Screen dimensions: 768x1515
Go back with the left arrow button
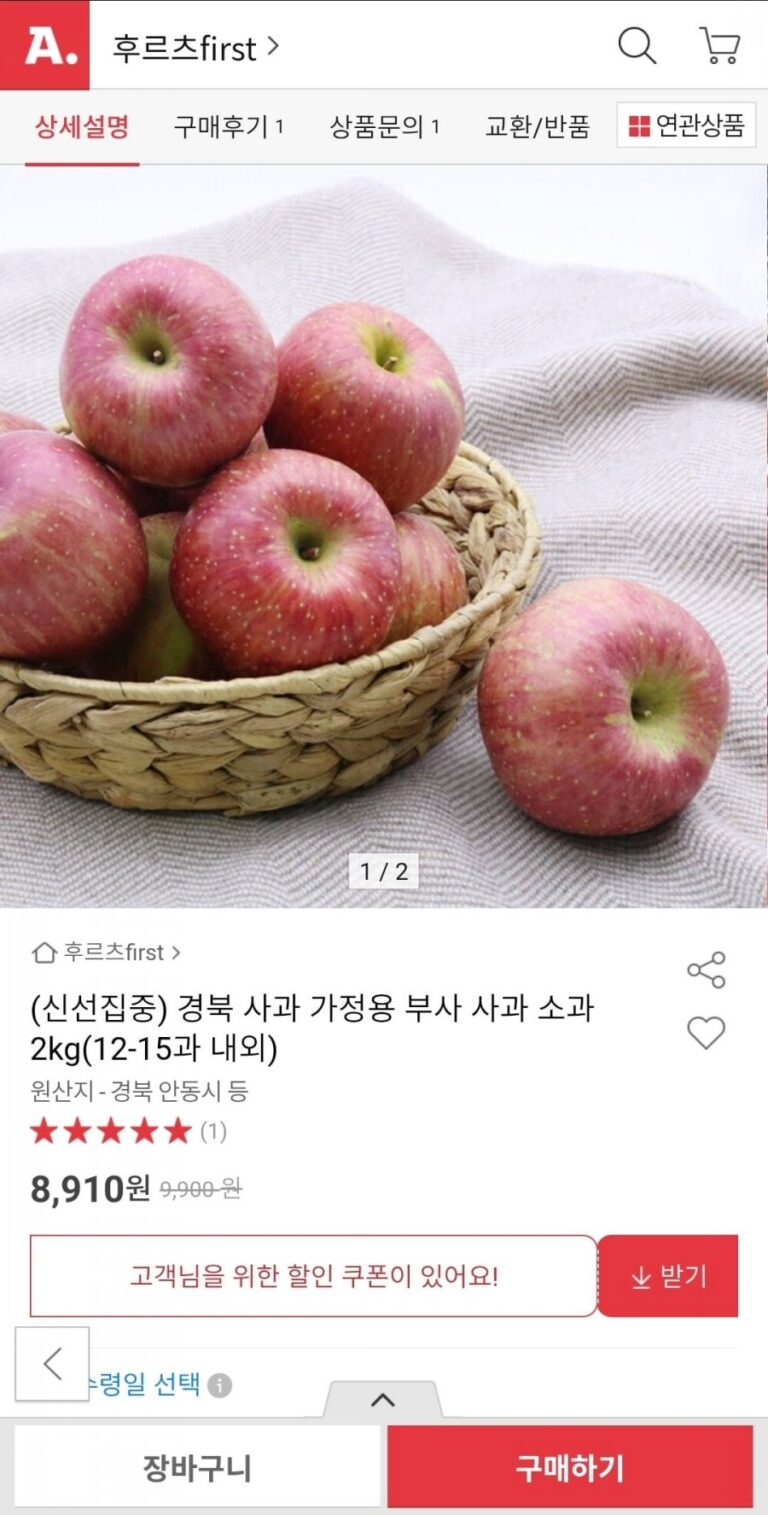pos(52,1363)
